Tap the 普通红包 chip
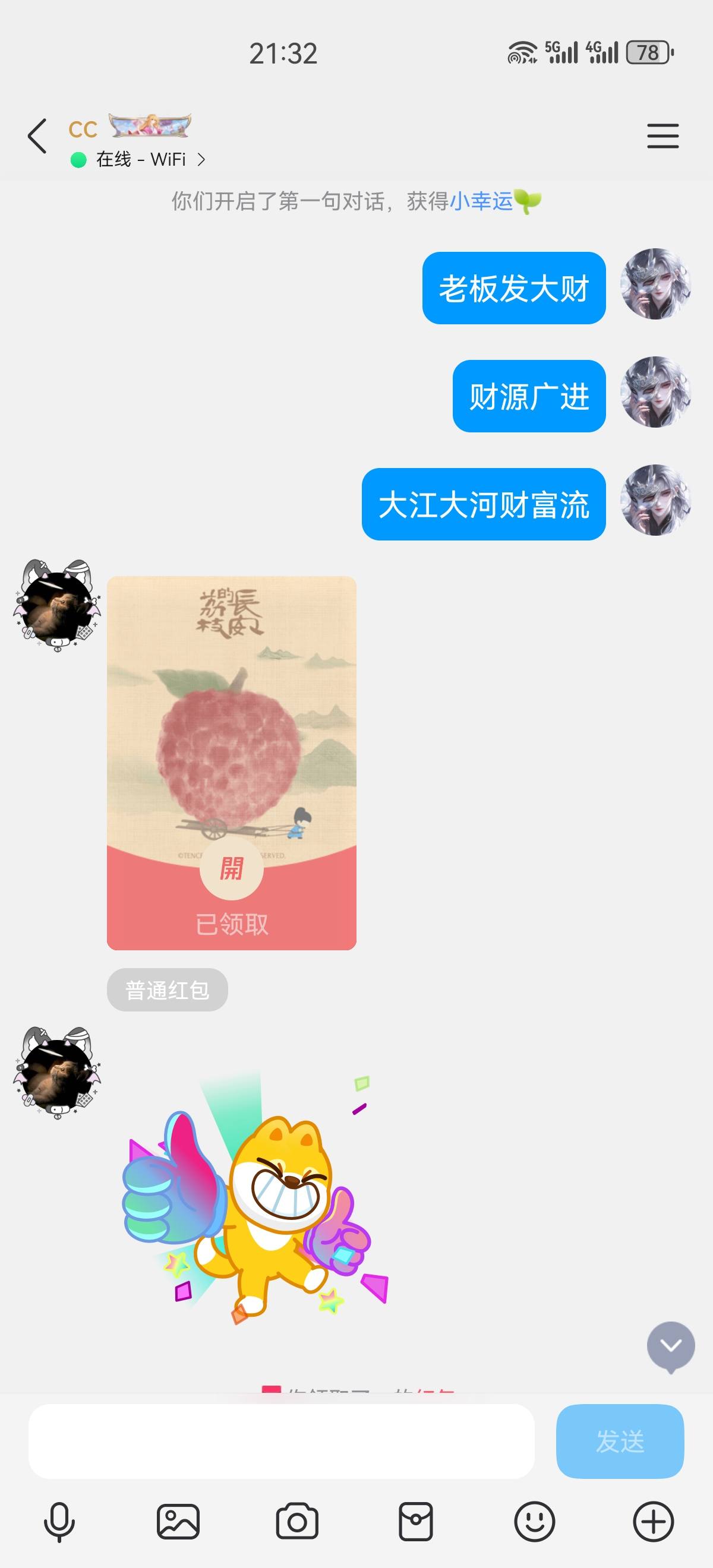Viewport: 713px width, 1568px height. click(168, 990)
